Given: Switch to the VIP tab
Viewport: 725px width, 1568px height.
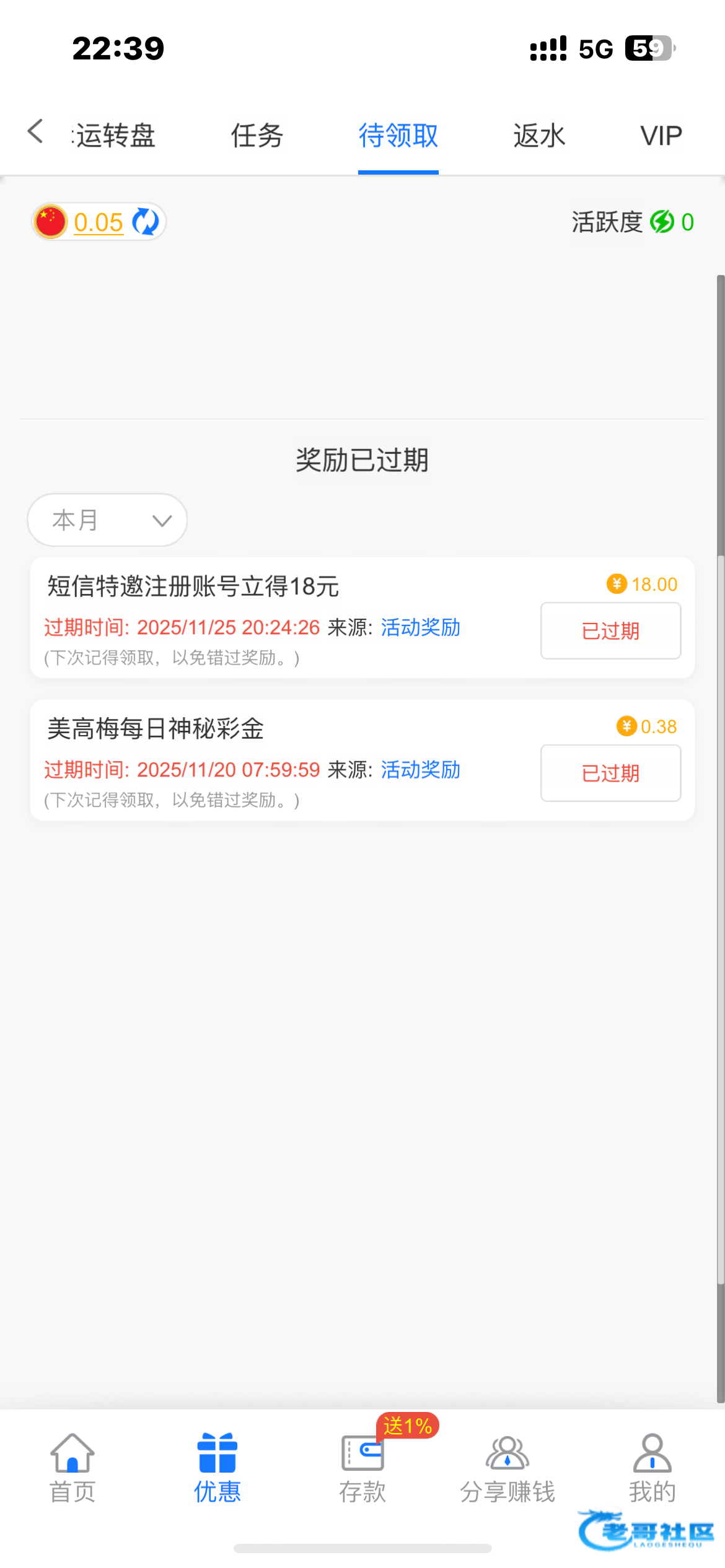Looking at the screenshot, I should (x=661, y=136).
